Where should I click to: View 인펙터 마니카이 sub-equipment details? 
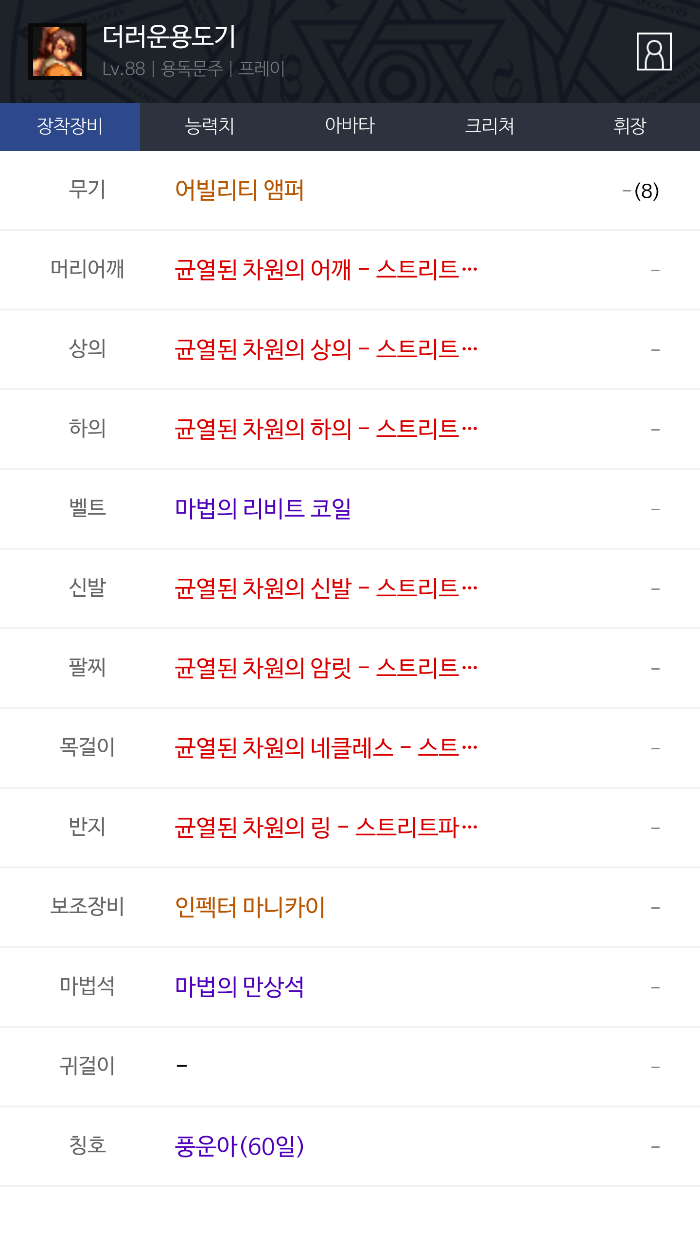[x=250, y=907]
